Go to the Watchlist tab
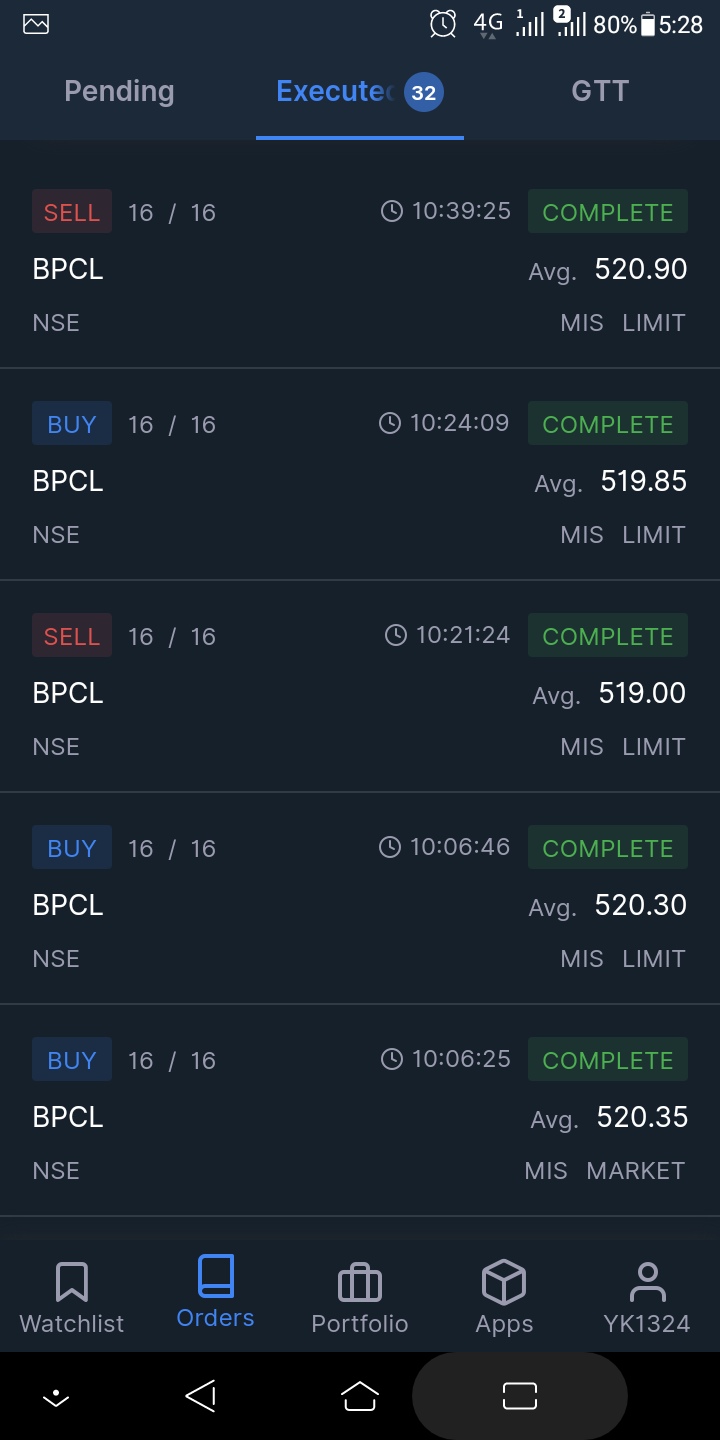 pos(72,1297)
